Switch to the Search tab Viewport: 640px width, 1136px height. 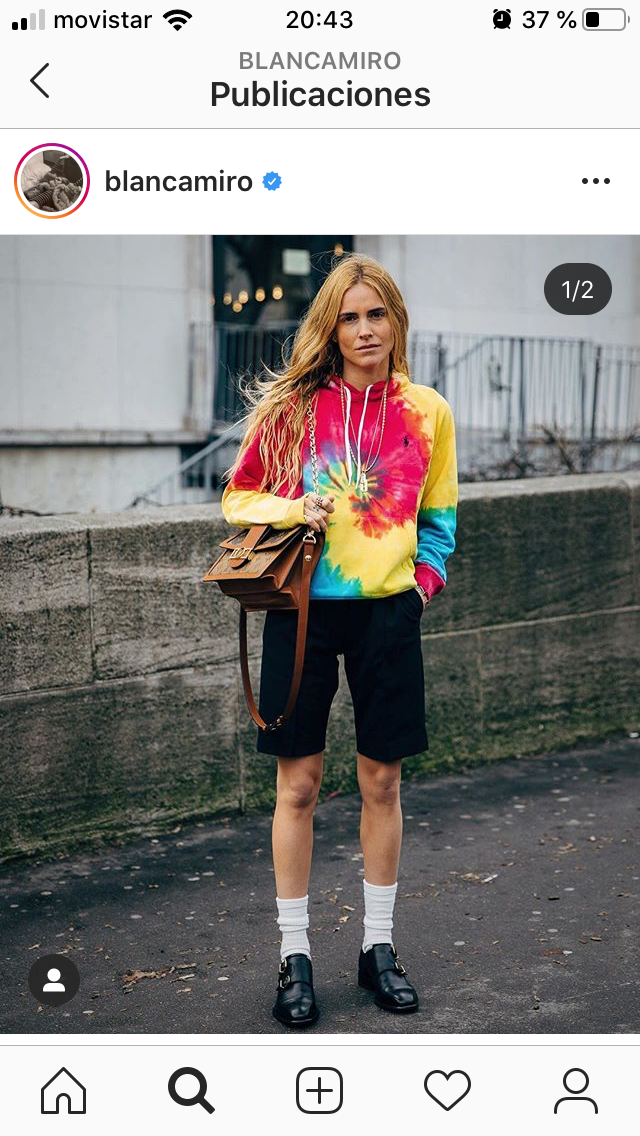pyautogui.click(x=191, y=1090)
